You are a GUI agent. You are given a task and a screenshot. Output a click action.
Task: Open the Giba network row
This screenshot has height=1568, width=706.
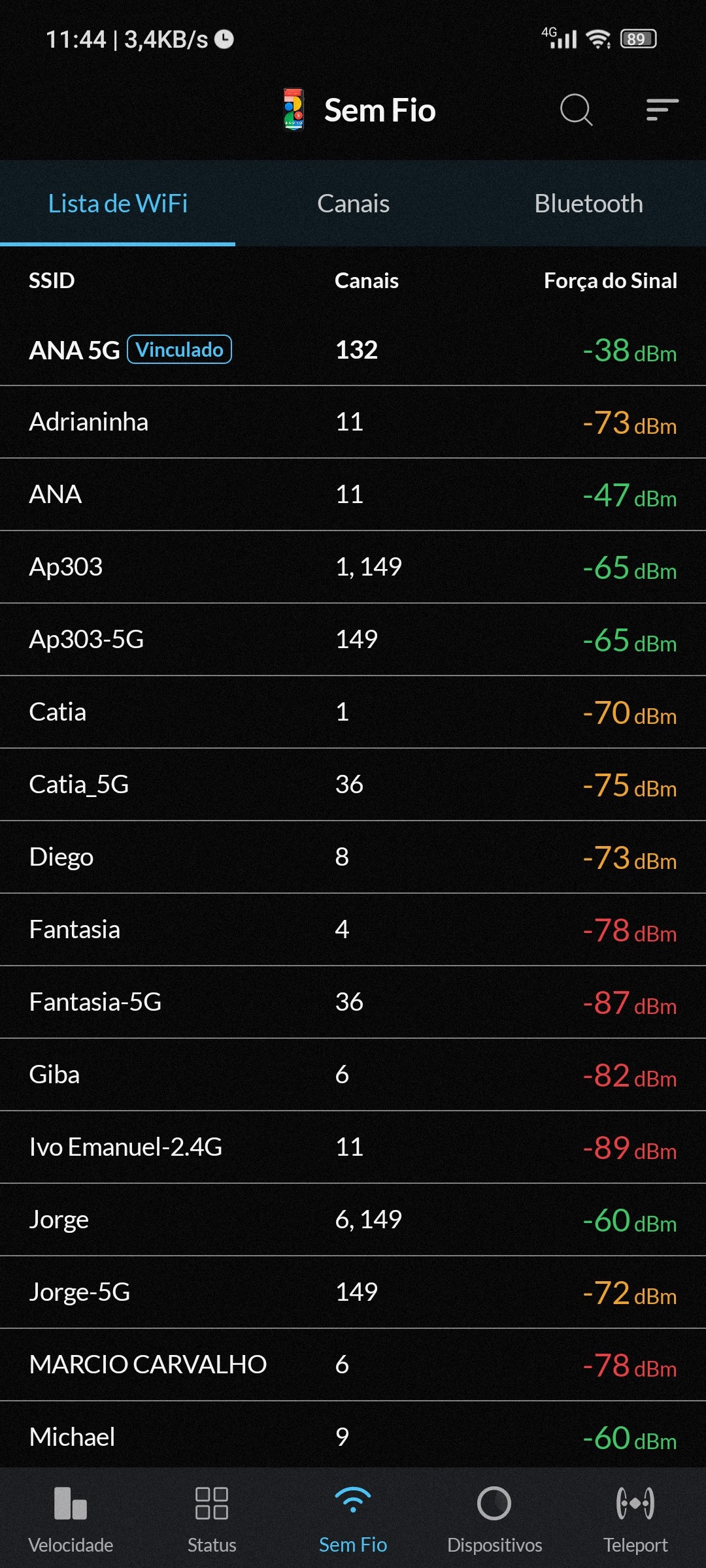pos(353,1075)
